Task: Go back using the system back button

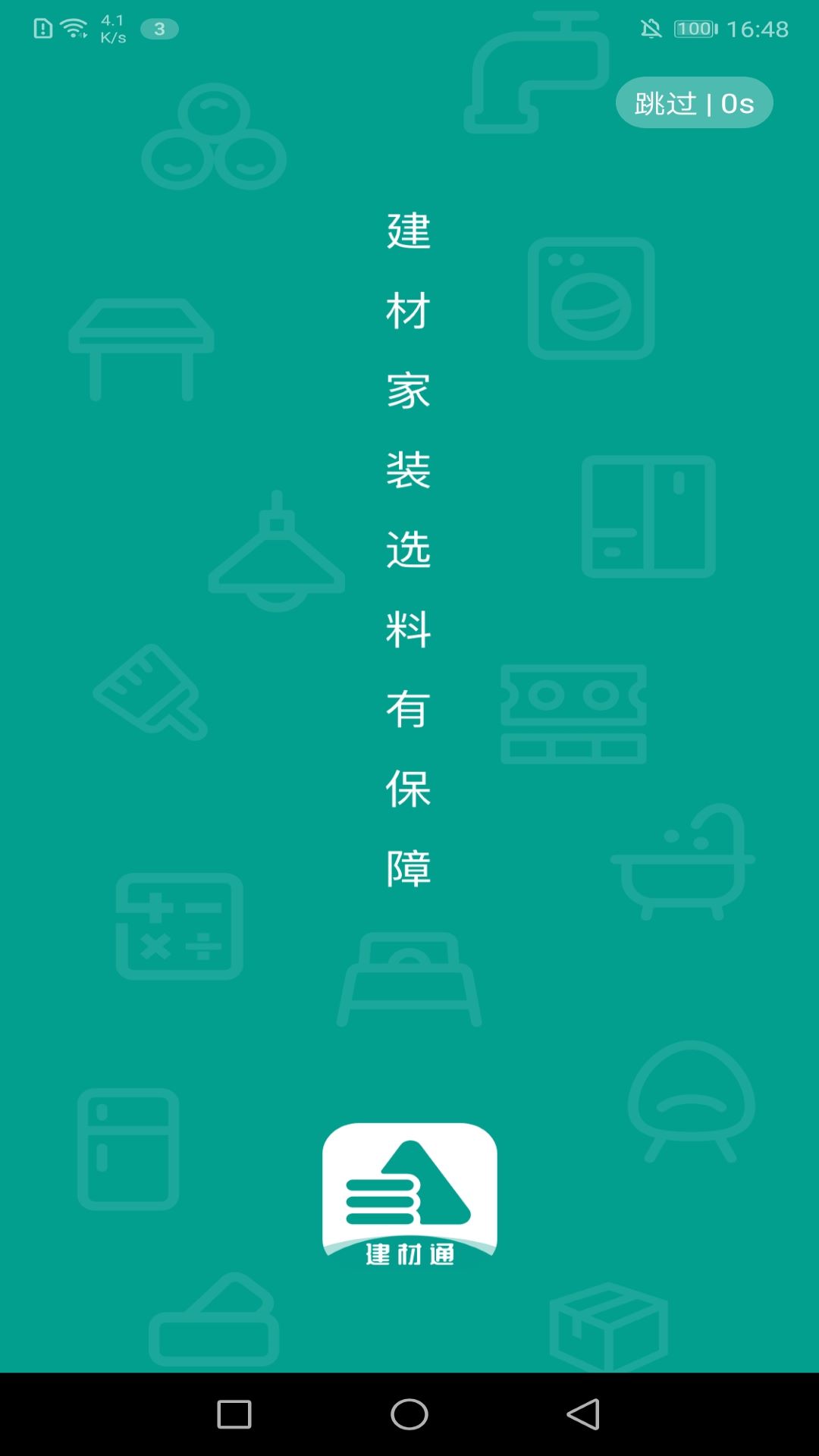Action: click(x=583, y=1414)
